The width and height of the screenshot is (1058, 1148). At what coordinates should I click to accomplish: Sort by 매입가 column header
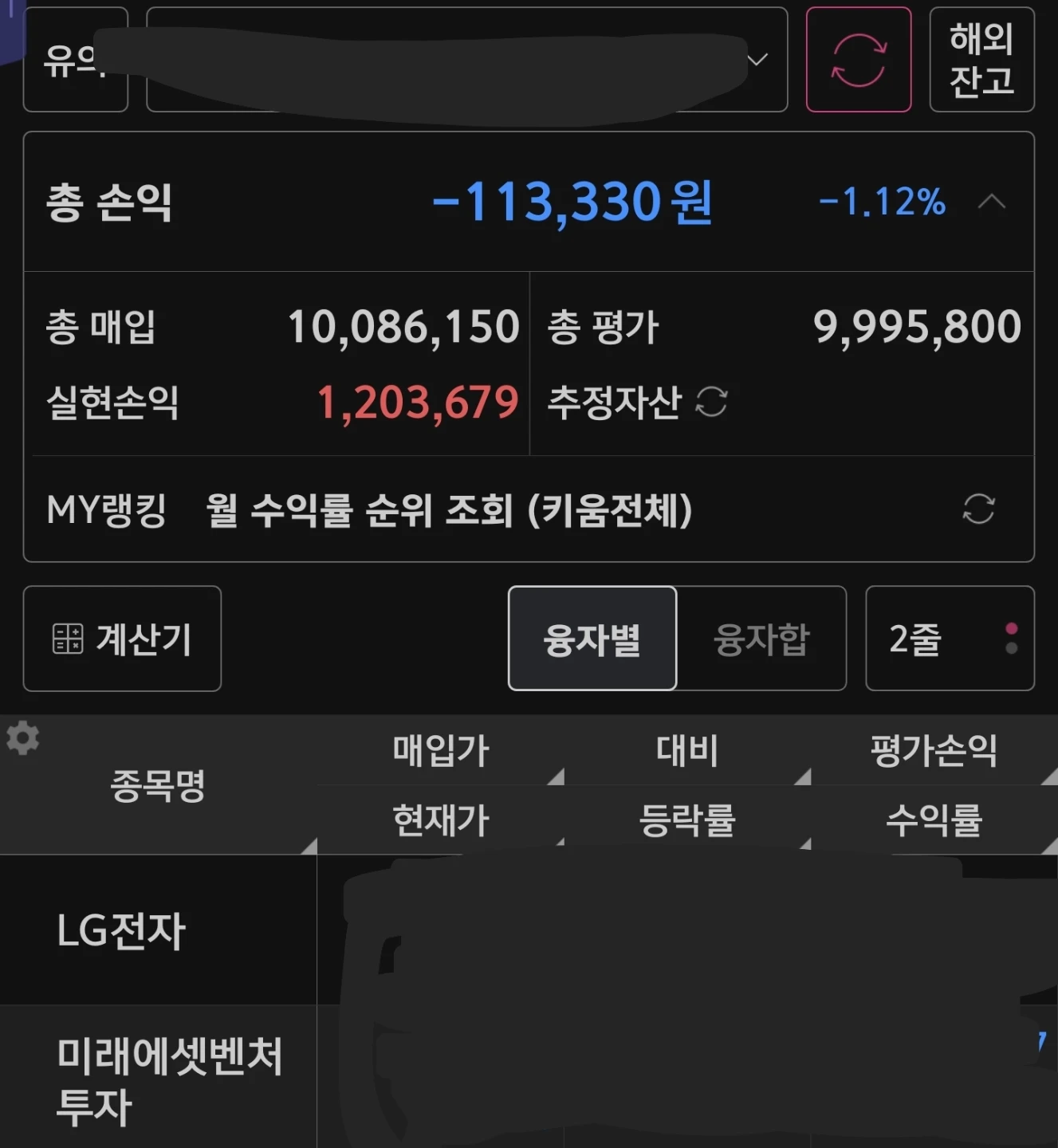click(x=441, y=750)
